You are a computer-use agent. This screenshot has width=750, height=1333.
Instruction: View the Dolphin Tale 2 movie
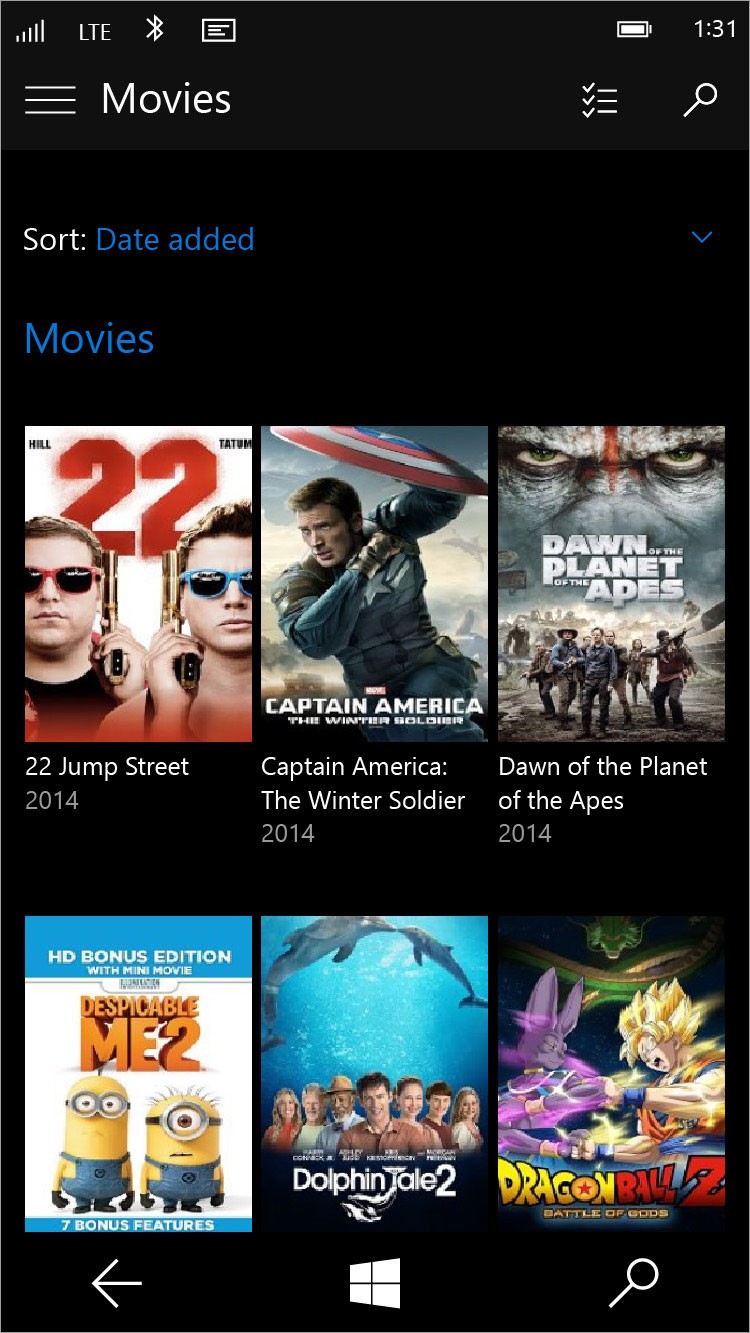pos(374,1074)
